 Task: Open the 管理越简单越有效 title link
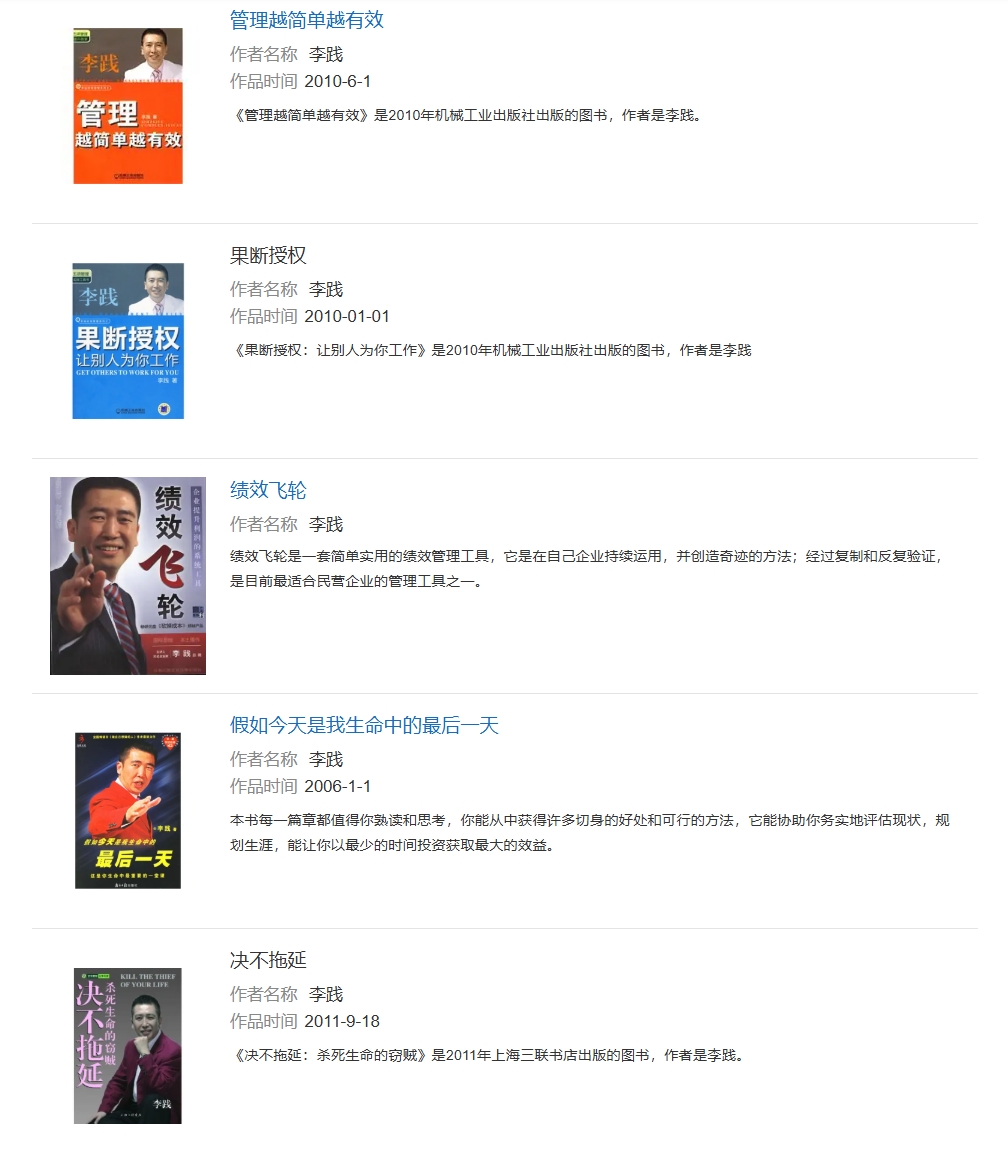click(306, 20)
